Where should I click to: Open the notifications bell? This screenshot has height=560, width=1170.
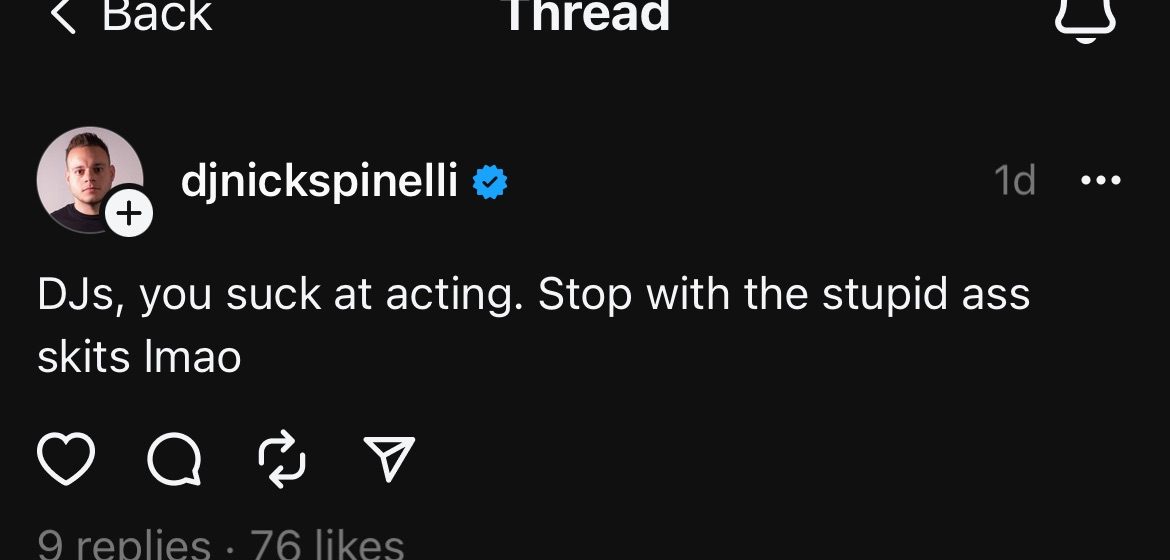click(1085, 18)
